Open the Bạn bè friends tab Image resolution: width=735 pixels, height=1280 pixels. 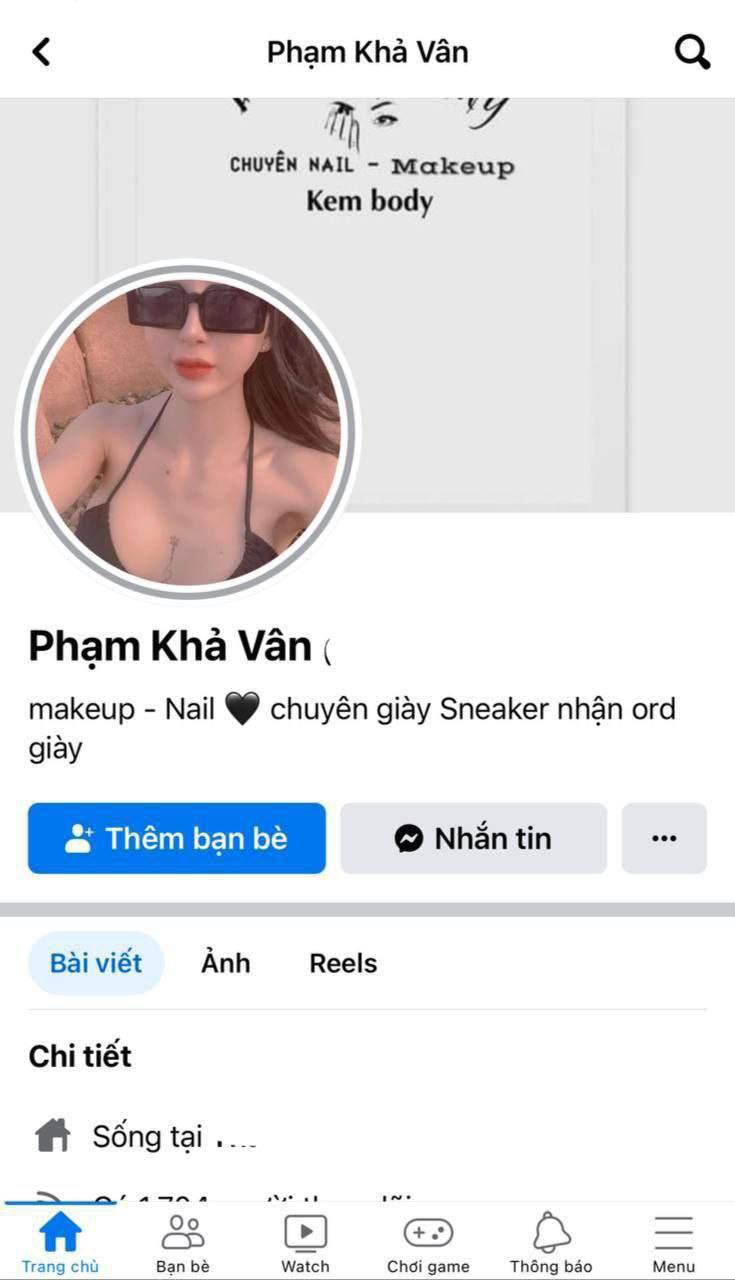(x=183, y=1242)
